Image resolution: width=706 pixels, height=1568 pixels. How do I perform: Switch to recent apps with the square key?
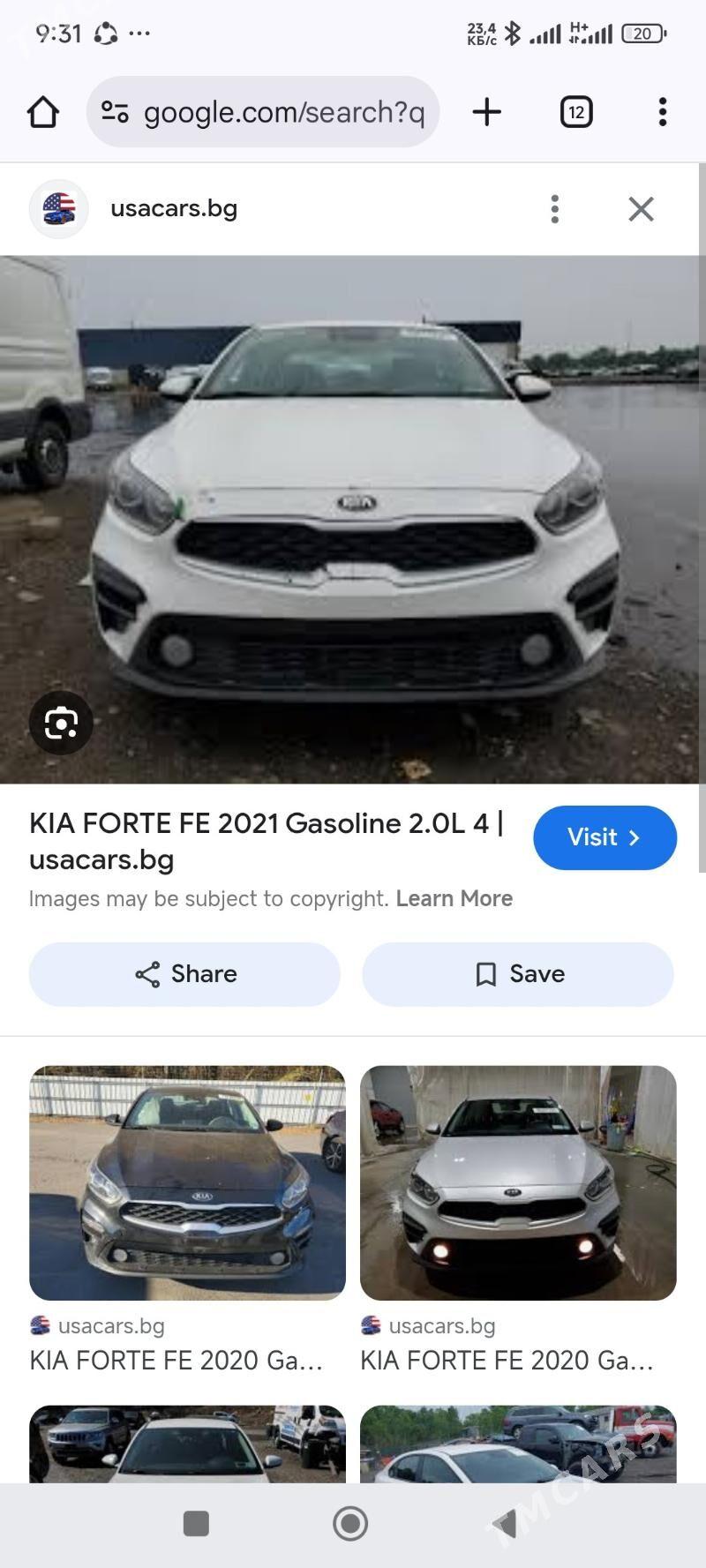196,1523
